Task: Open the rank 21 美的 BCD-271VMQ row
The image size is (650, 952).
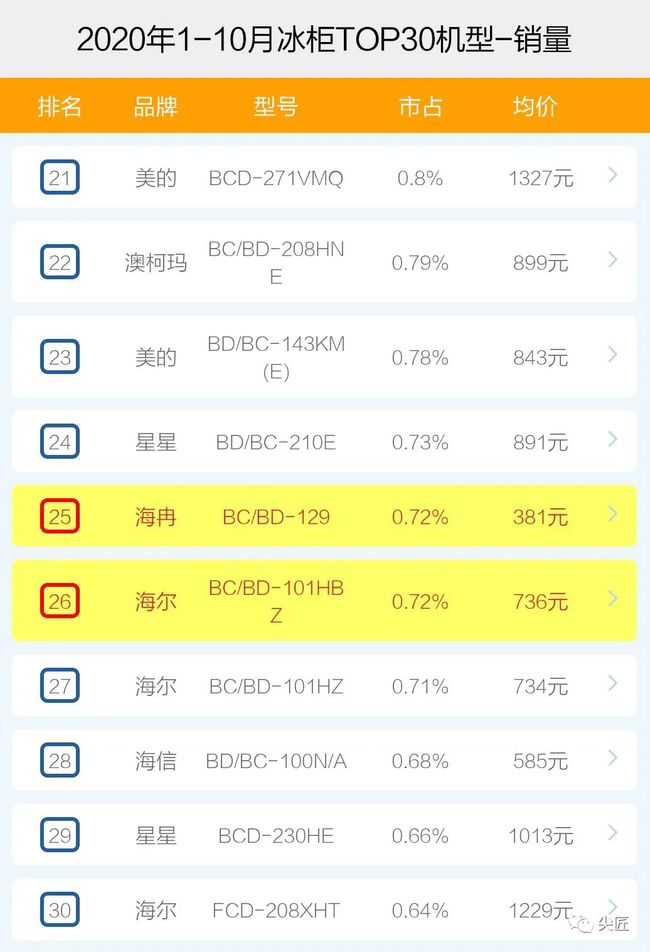Action: [324, 178]
